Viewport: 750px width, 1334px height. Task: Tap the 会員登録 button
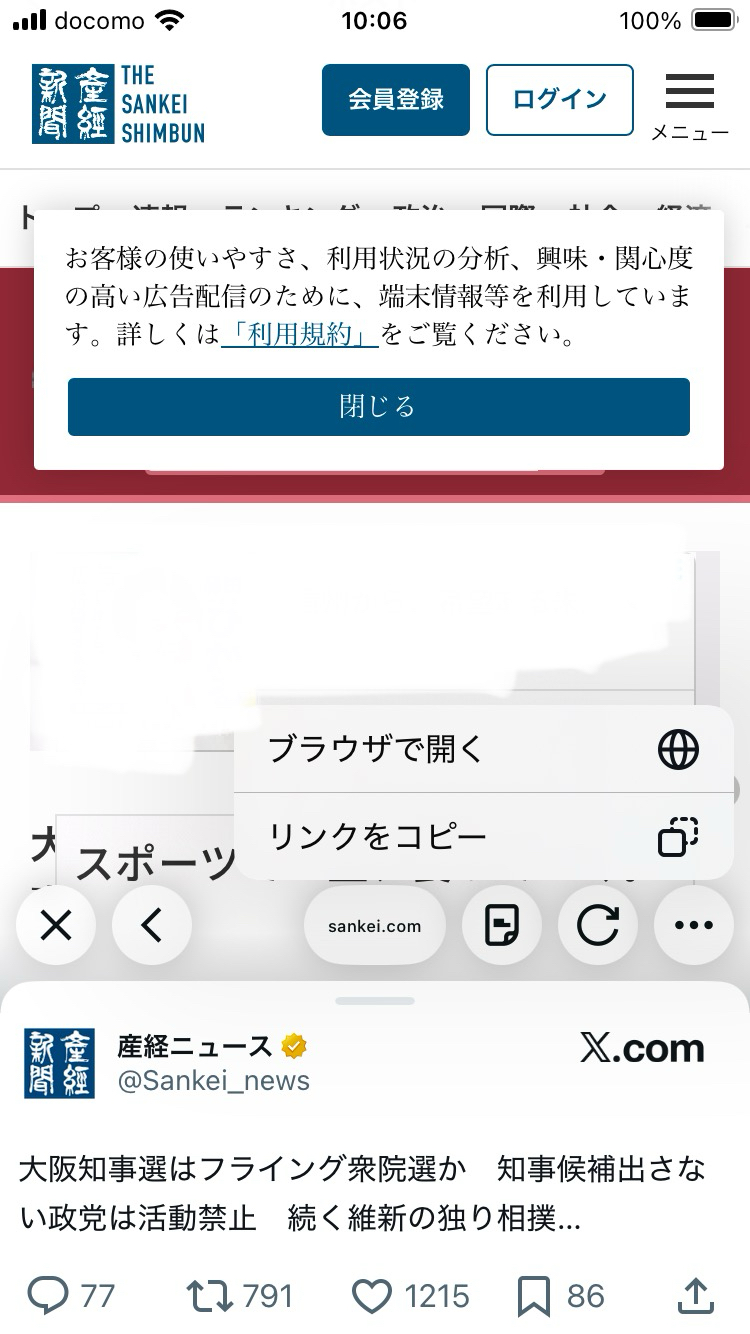tap(395, 100)
